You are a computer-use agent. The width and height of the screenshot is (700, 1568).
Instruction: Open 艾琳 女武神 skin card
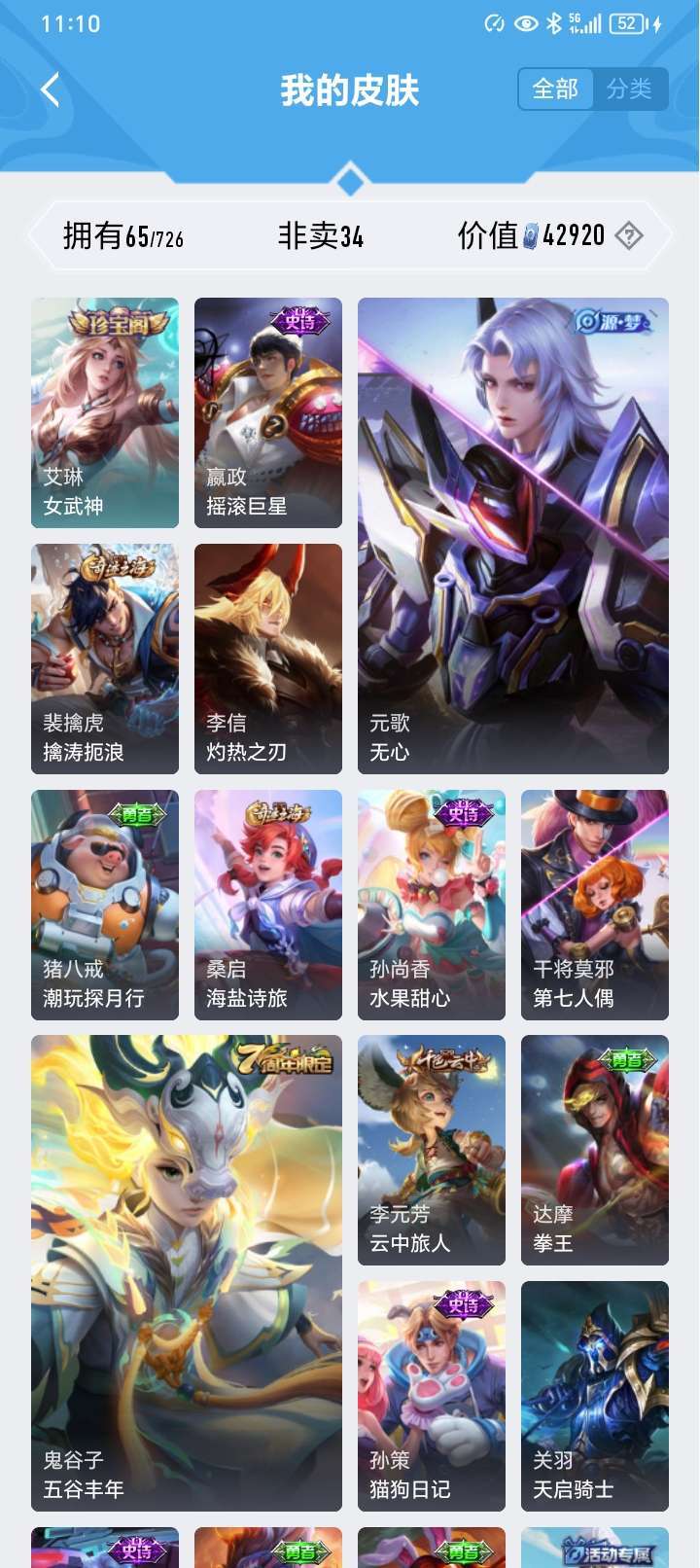point(105,413)
